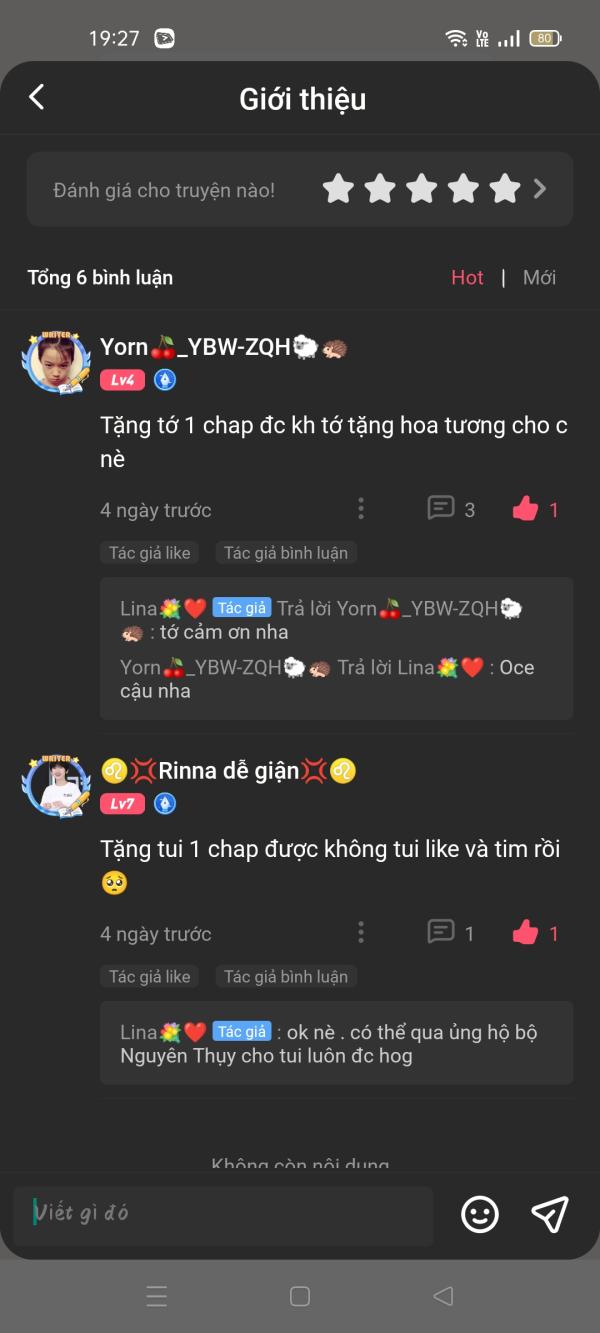Switch to the Hot comments tab
Viewport: 600px width, 1333px height.
467,278
